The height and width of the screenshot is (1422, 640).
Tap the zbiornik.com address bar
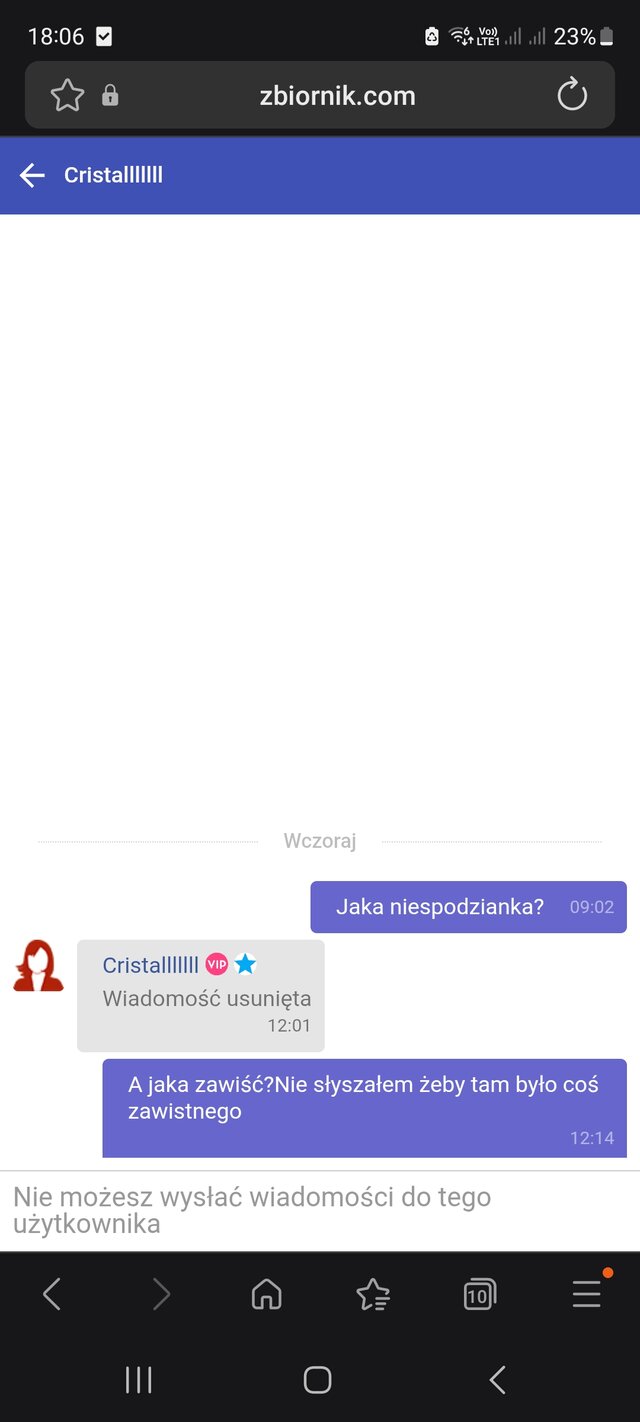[336, 96]
